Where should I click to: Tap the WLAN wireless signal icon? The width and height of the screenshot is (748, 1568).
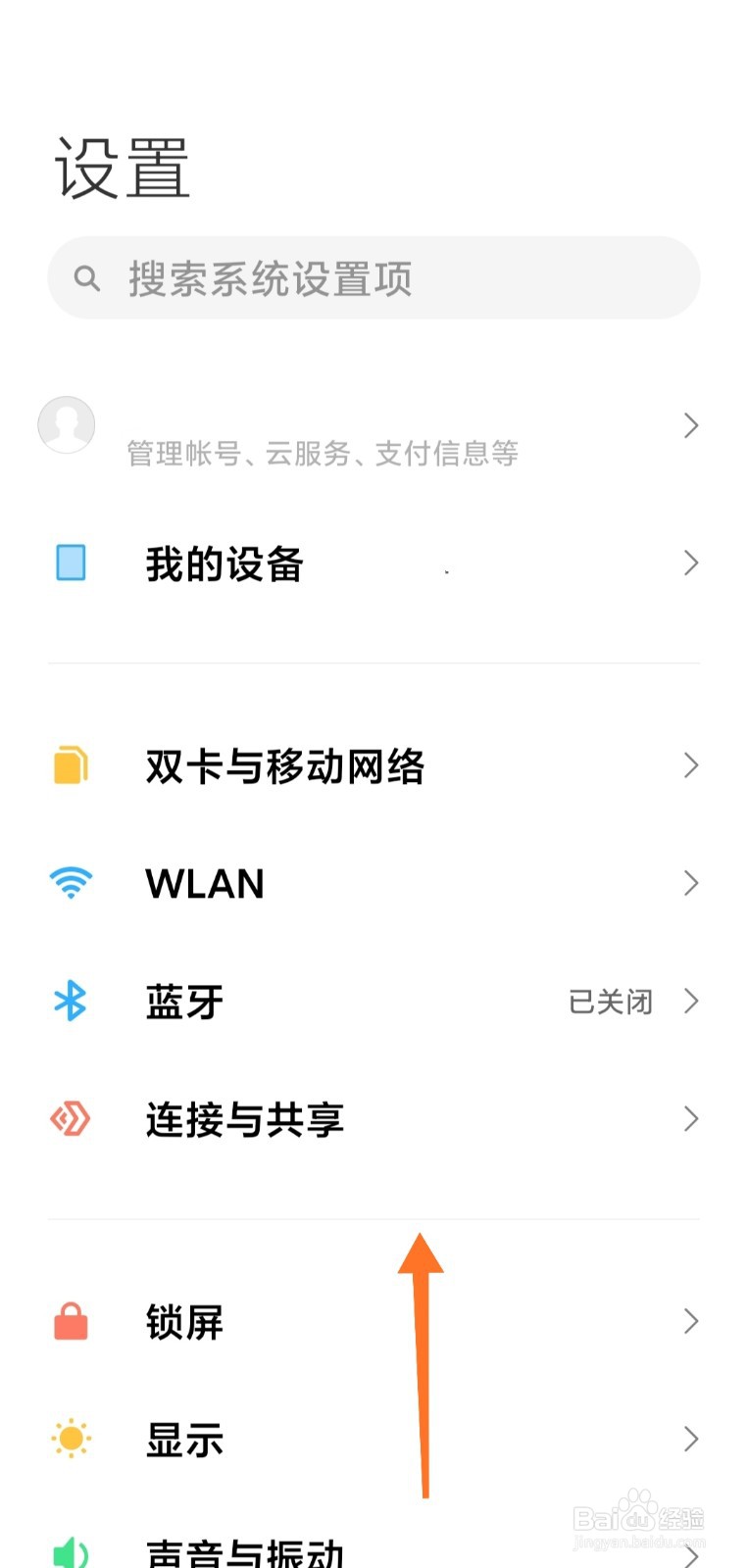point(69,883)
